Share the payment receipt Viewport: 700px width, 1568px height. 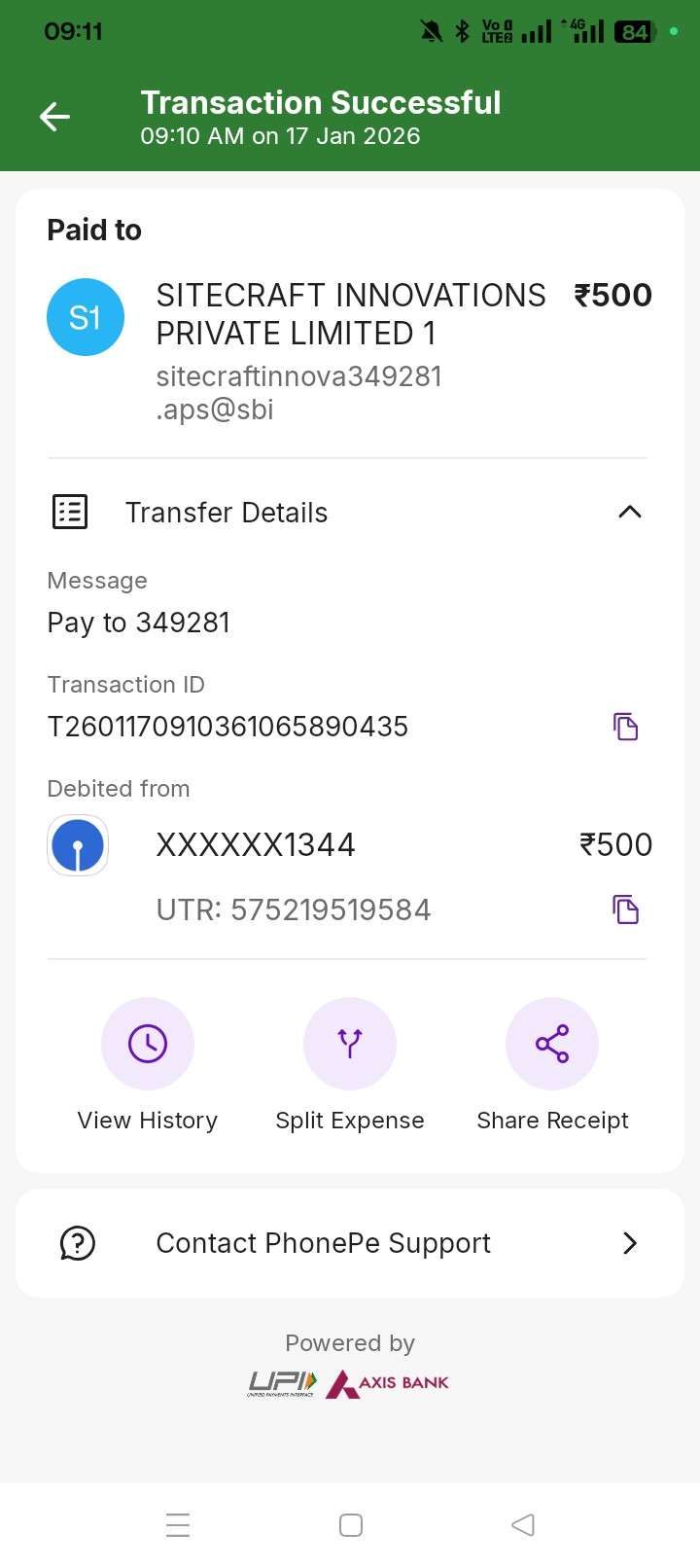(552, 1044)
